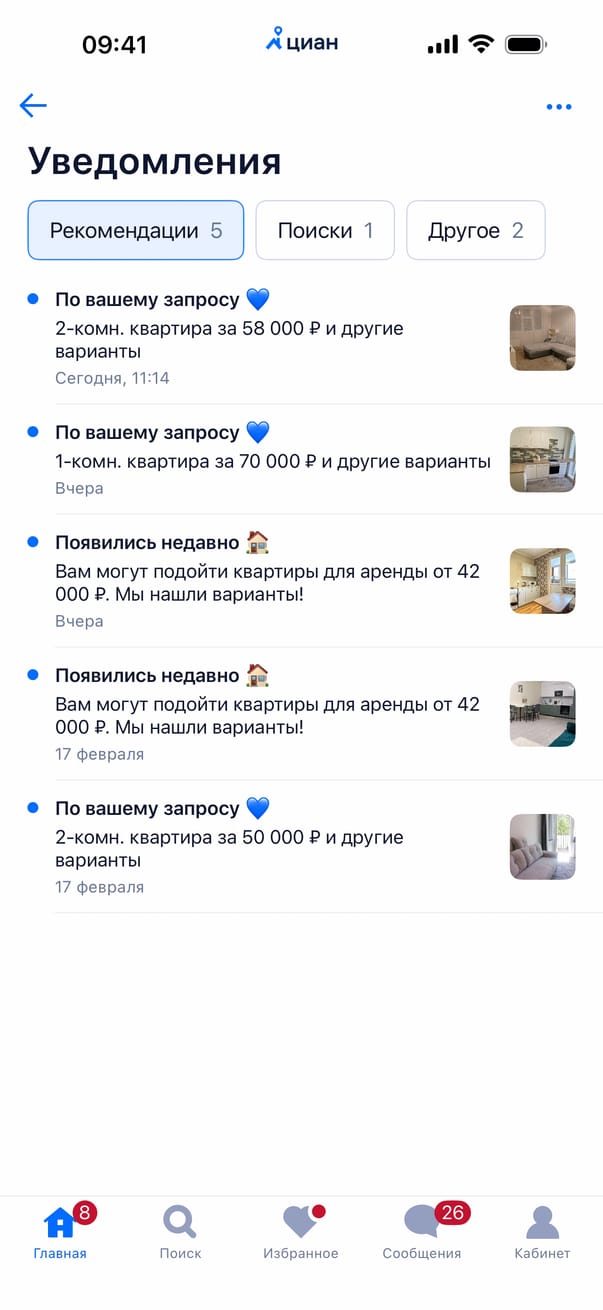Switch to the Поиски tab

pyautogui.click(x=325, y=231)
